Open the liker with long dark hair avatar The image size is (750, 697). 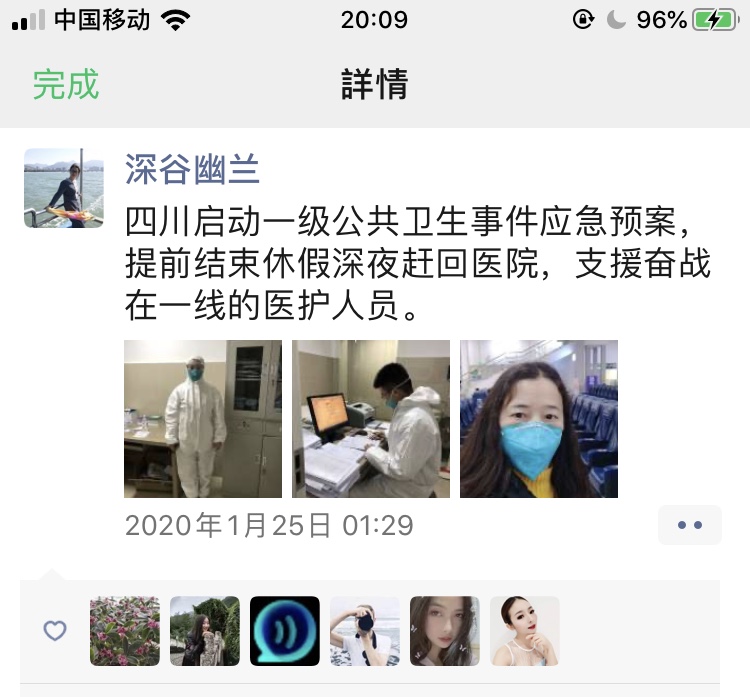click(445, 631)
